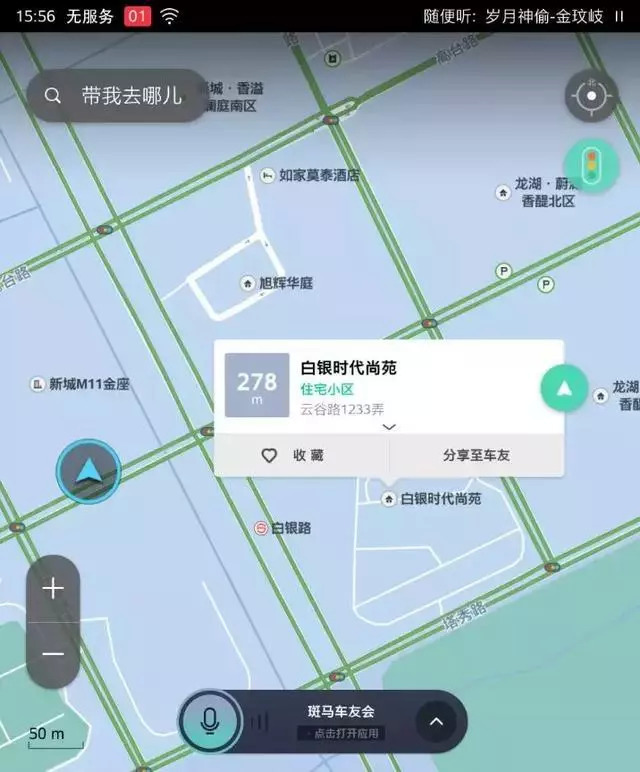Expand the bottom panel up arrow
640x772 pixels.
436,721
